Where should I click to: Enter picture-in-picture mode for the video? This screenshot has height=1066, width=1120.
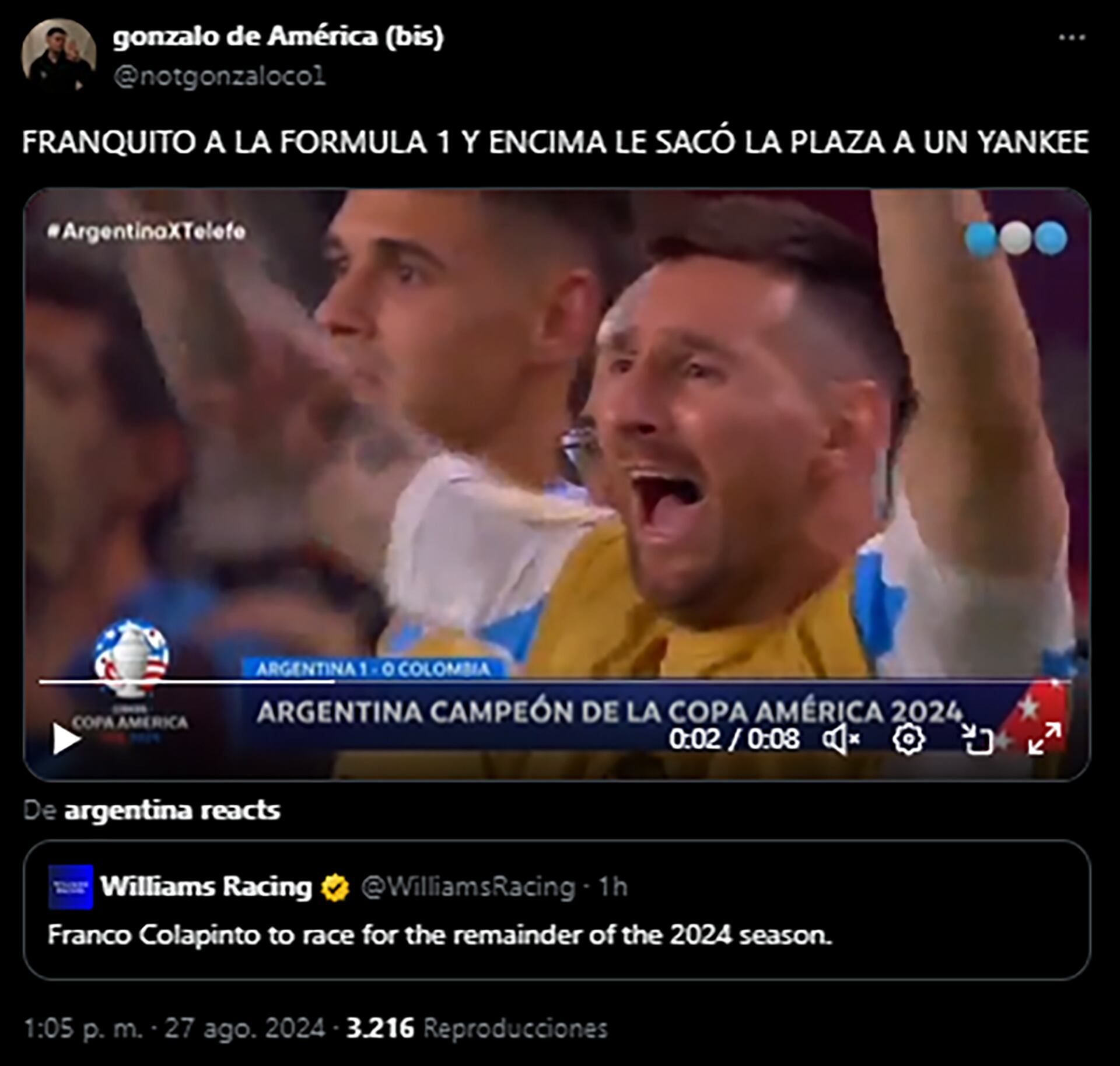pyautogui.click(x=977, y=739)
